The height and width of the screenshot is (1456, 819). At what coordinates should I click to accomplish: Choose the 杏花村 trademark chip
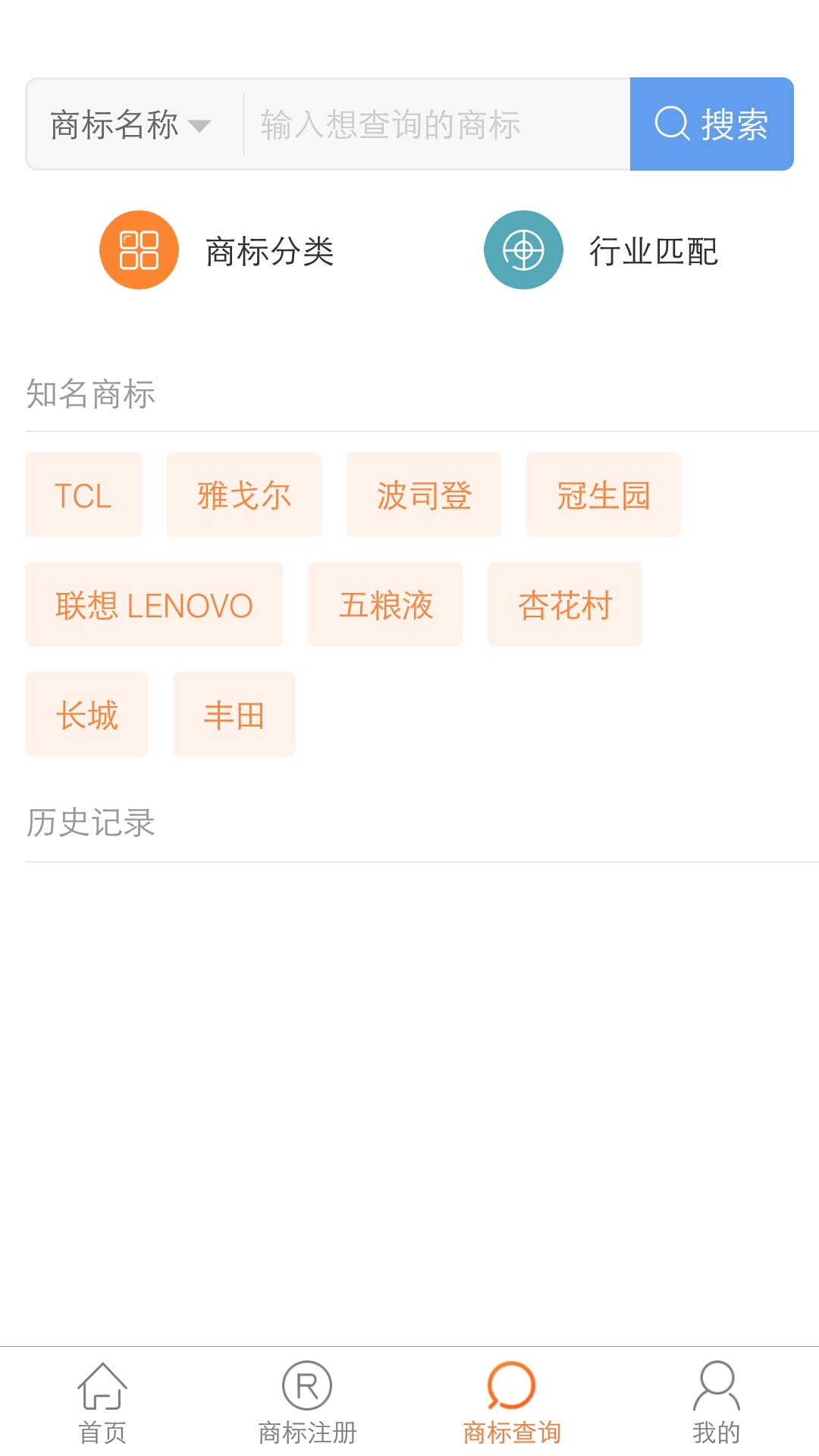click(565, 605)
